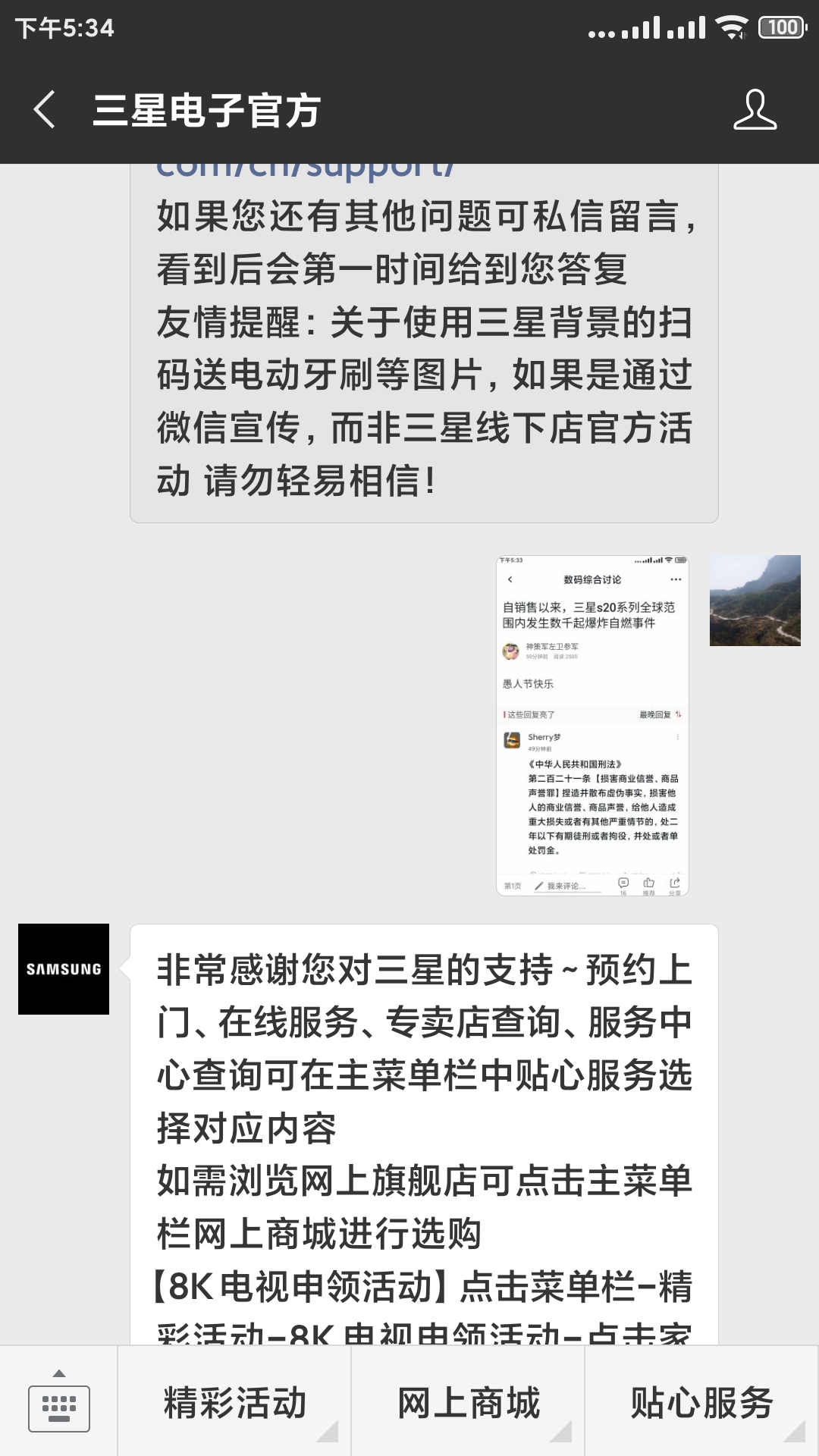The width and height of the screenshot is (819, 1456).
Task: Go back from the 三星电子官方 chat
Action: coord(44,110)
